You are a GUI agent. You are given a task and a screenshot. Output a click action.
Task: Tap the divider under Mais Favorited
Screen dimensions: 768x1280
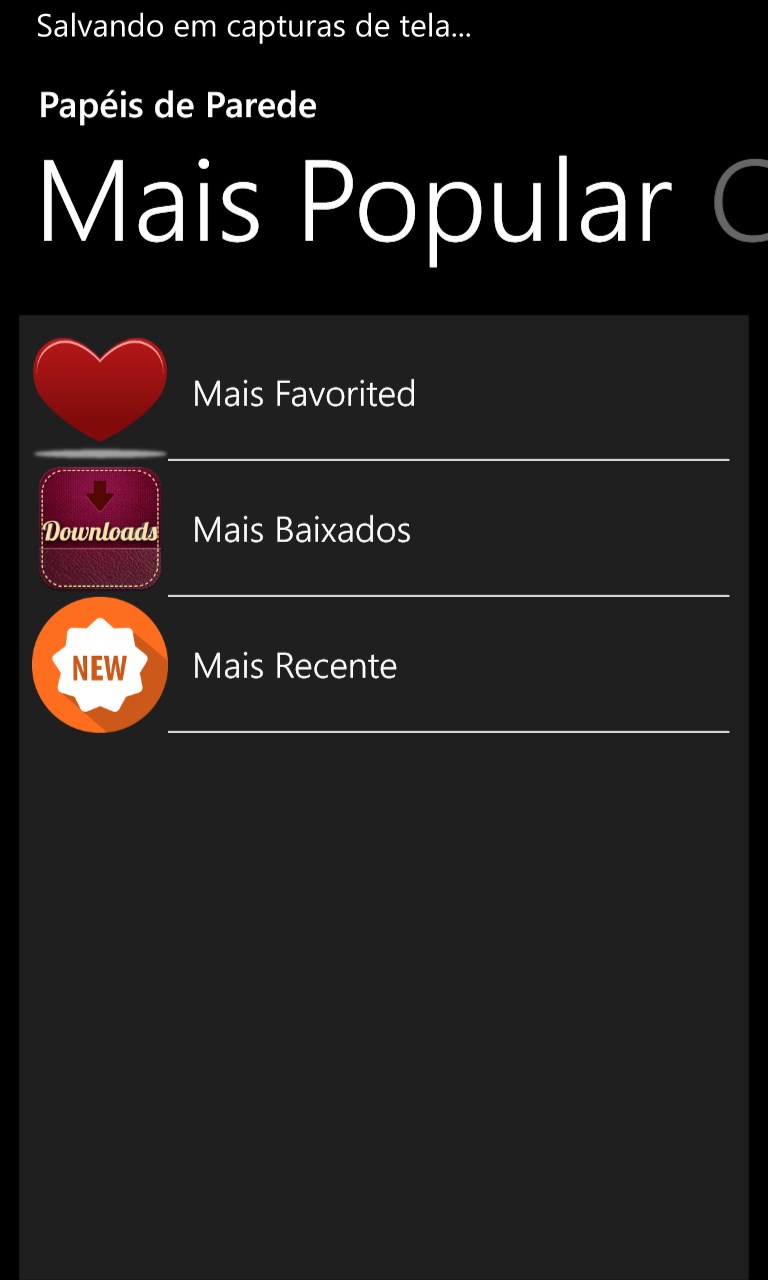pyautogui.click(x=448, y=460)
